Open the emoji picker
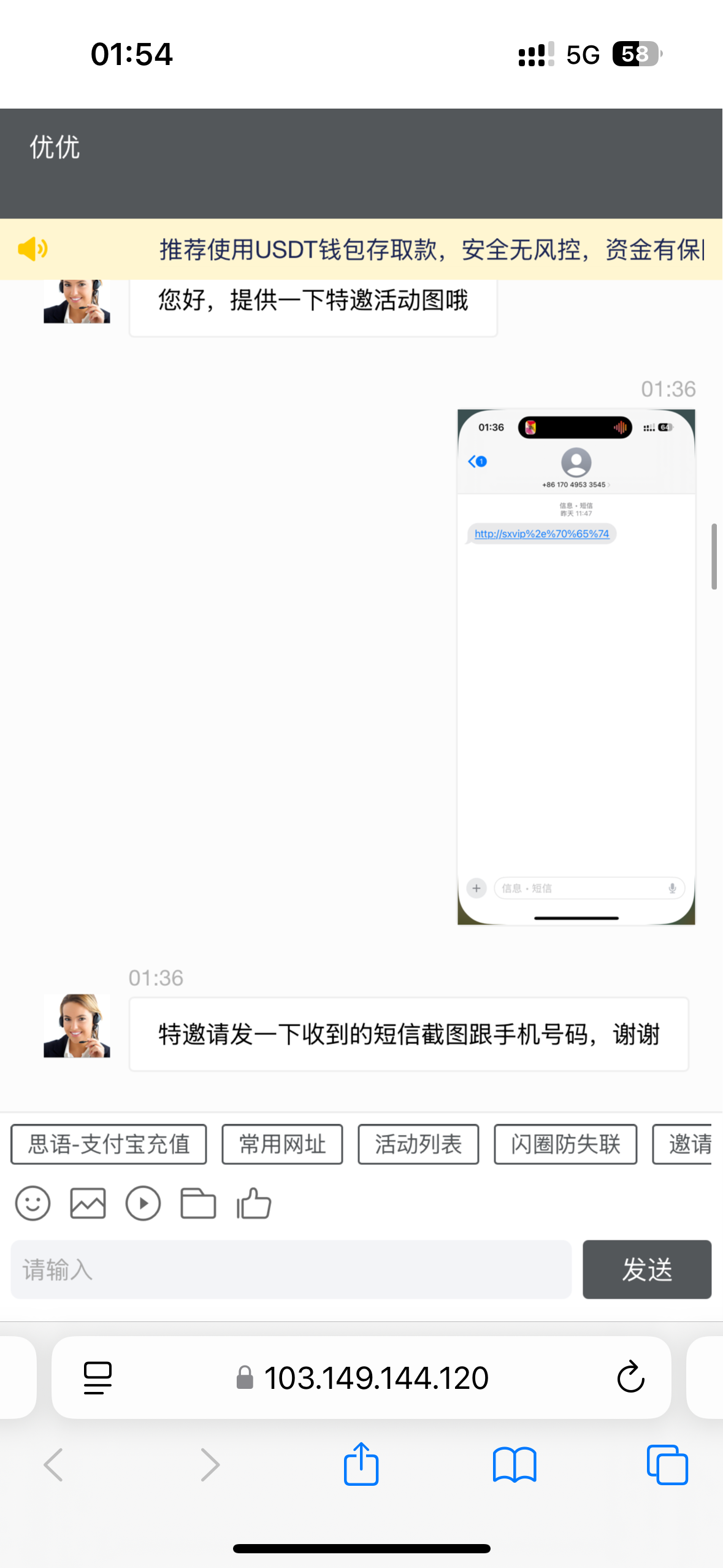Viewport: 723px width, 1568px height. [33, 1203]
